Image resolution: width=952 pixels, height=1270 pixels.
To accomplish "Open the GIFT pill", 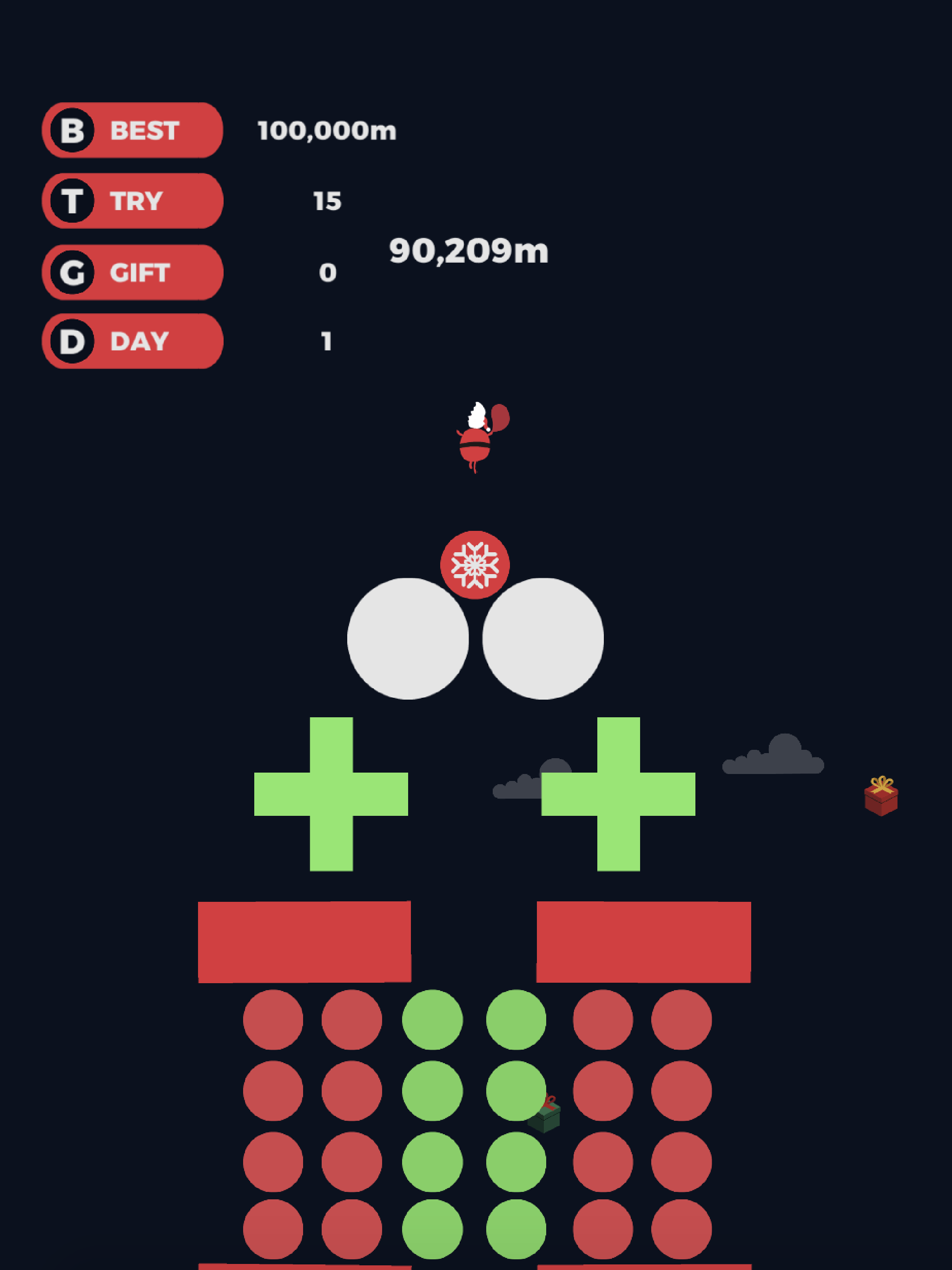I will (x=132, y=272).
